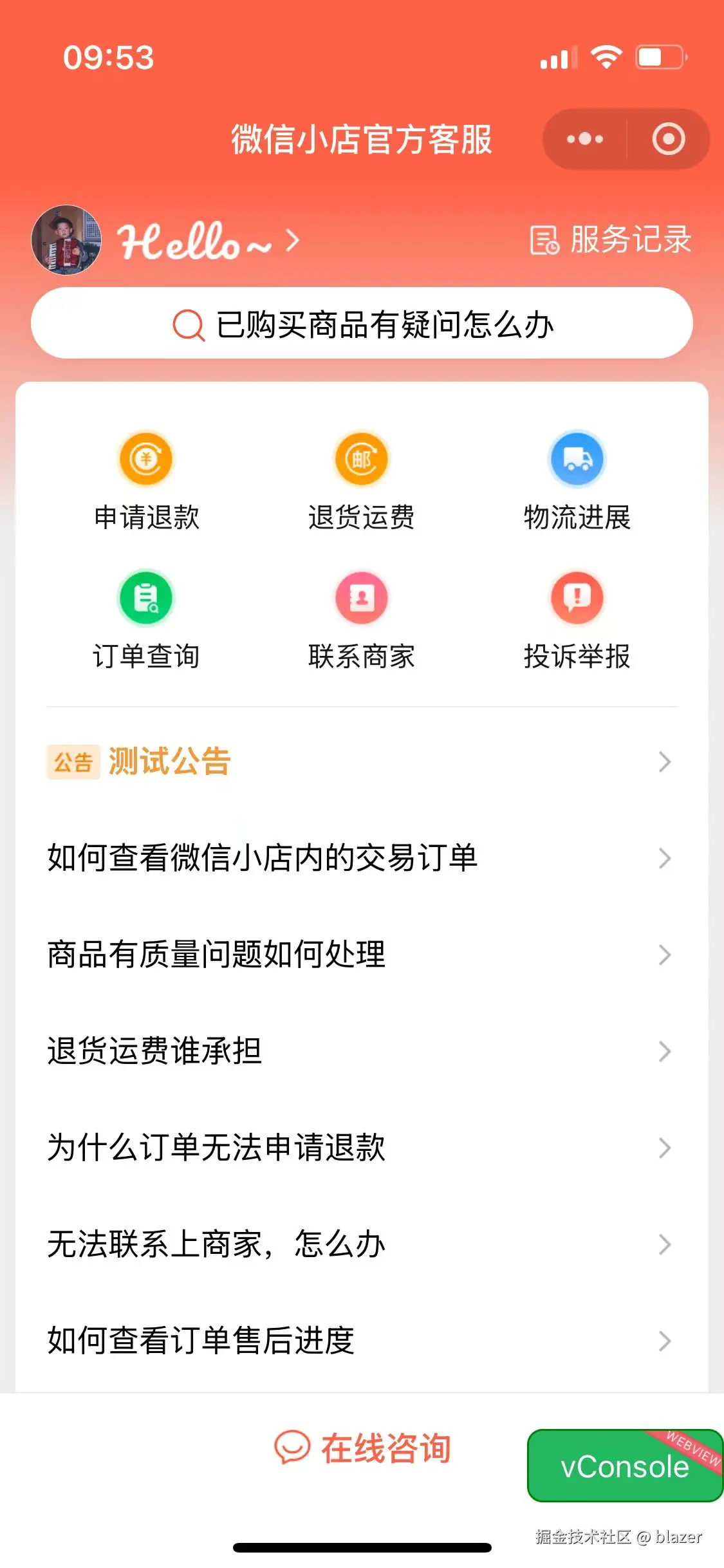The height and width of the screenshot is (1568, 724).
Task: Open the profile avatar next to Hello
Action: pyautogui.click(x=66, y=240)
